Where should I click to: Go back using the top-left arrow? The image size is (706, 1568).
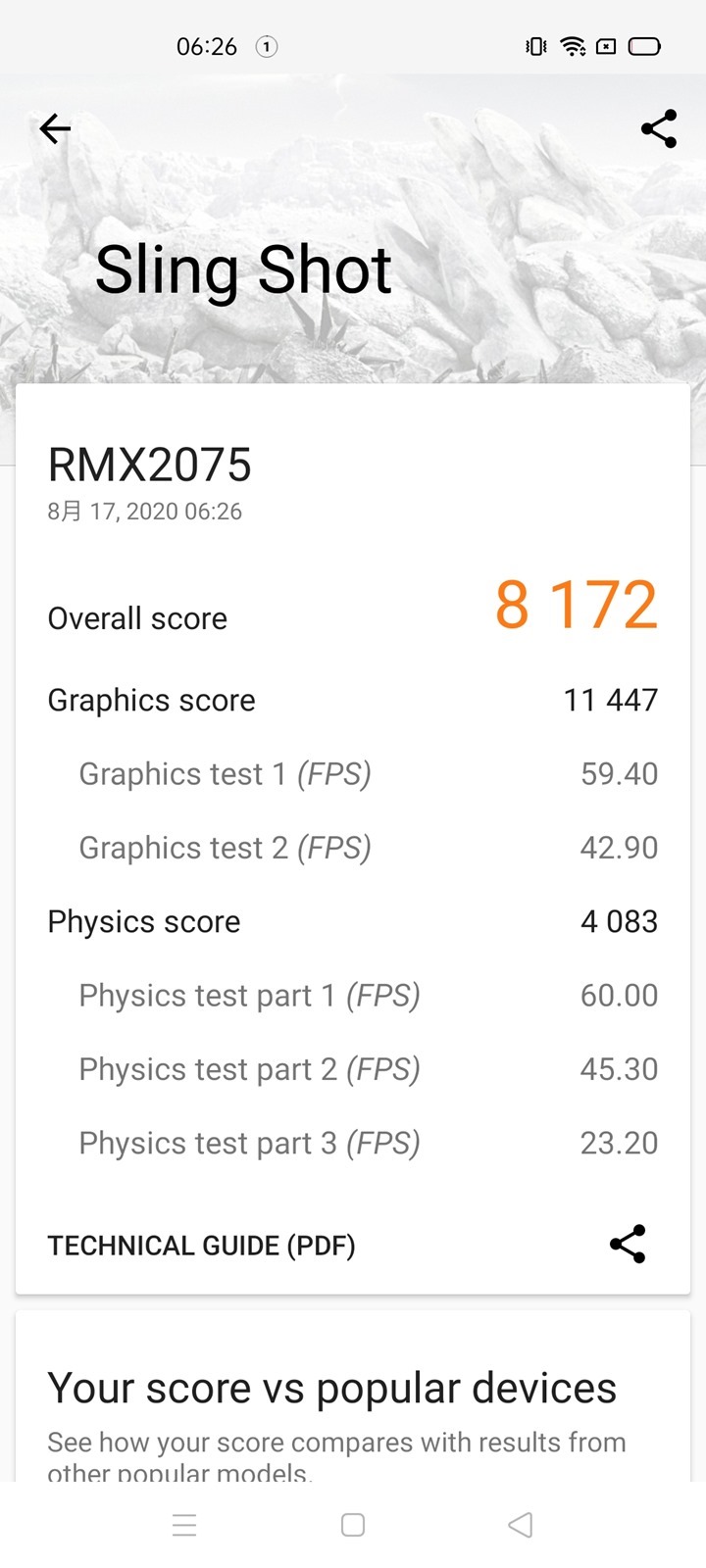pos(55,128)
